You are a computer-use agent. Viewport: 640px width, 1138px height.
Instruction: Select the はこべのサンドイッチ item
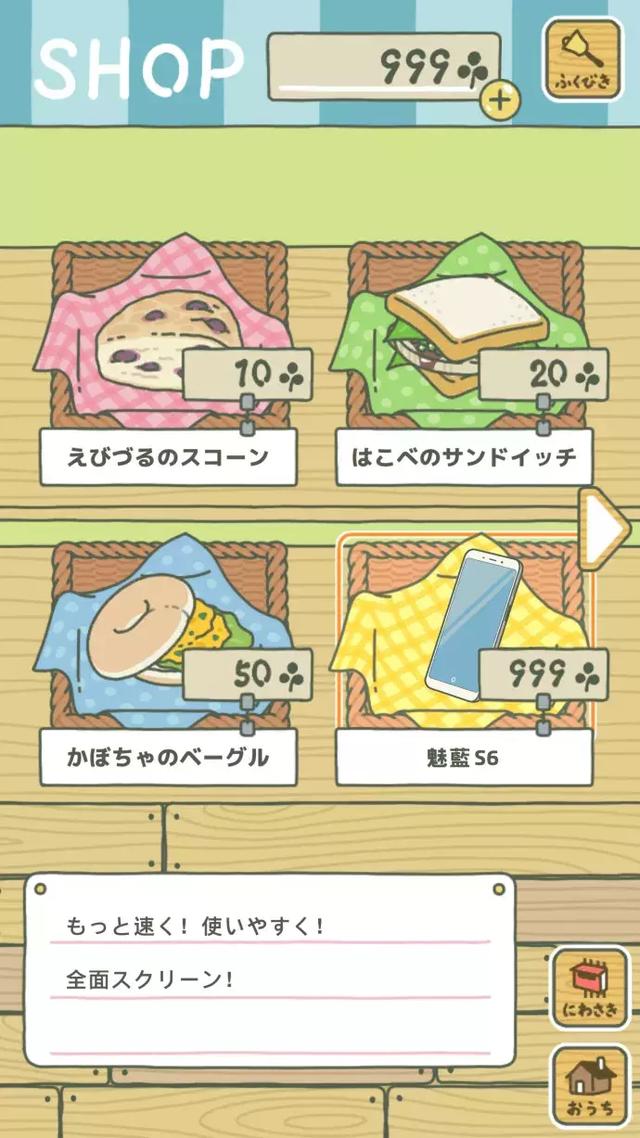464,340
